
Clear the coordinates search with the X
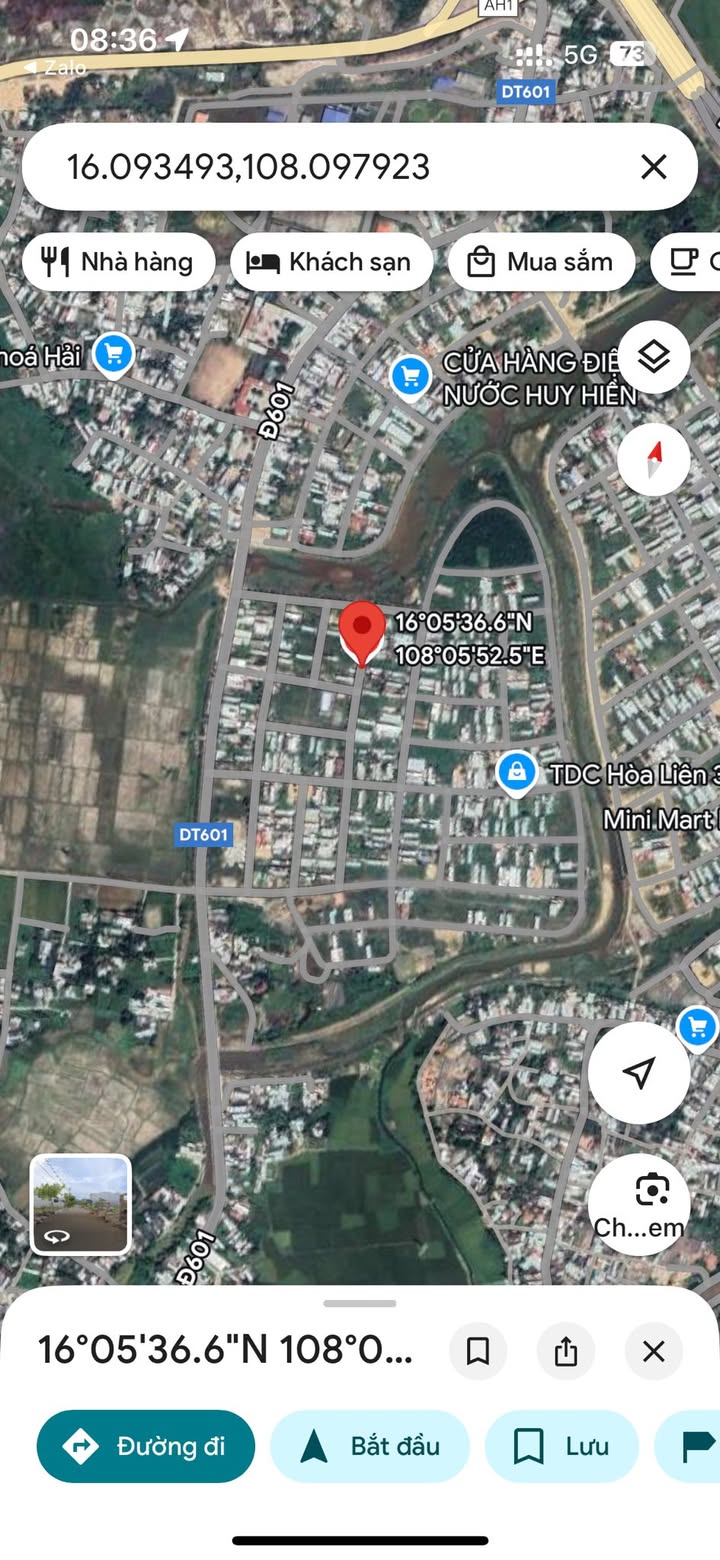653,167
